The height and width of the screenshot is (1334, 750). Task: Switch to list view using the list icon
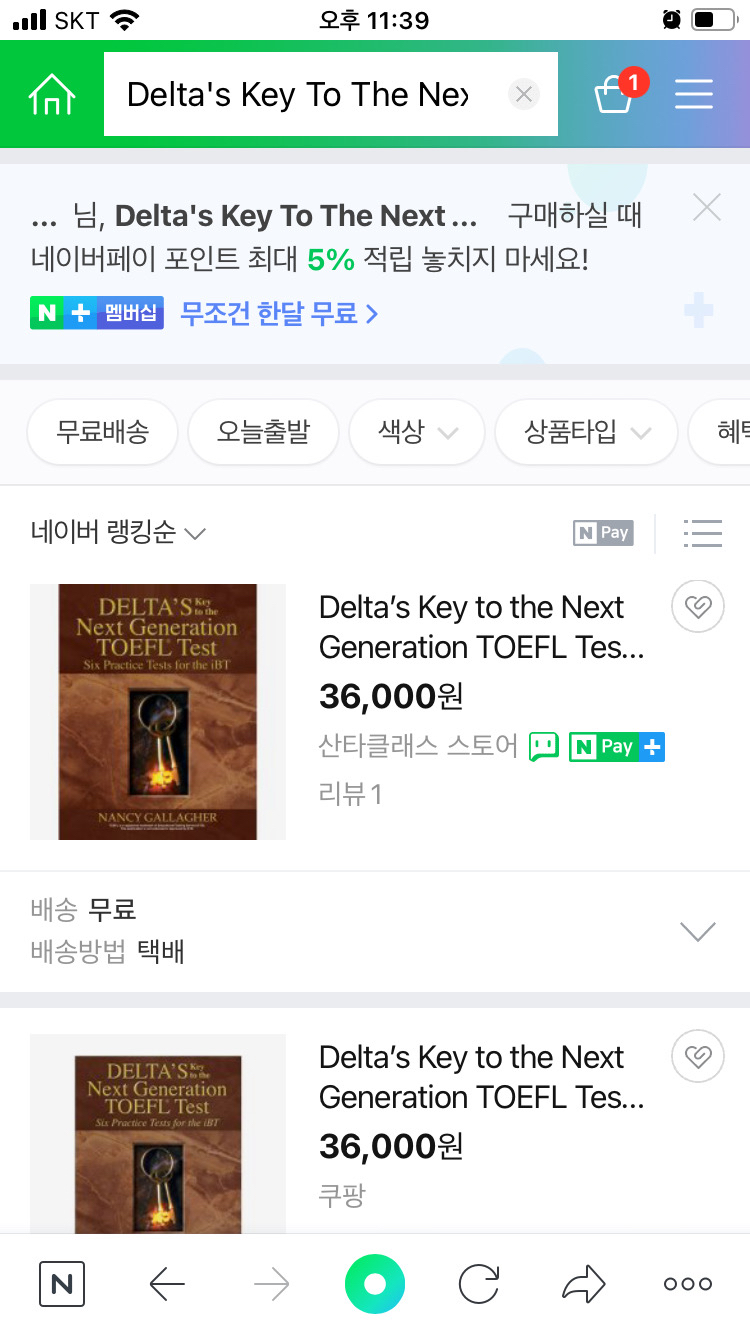[x=703, y=533]
